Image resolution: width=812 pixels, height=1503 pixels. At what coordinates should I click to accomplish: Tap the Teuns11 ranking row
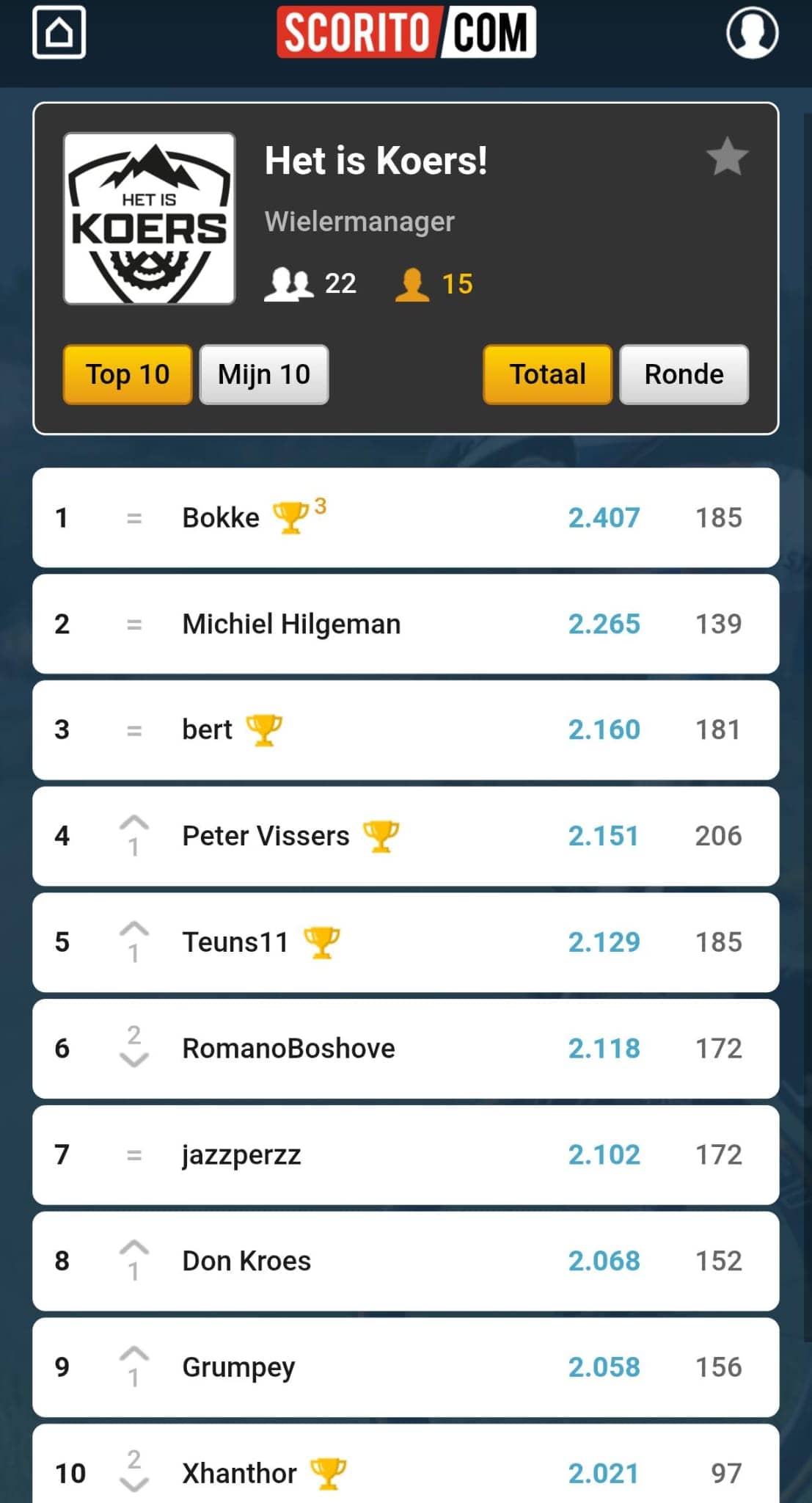pos(406,942)
